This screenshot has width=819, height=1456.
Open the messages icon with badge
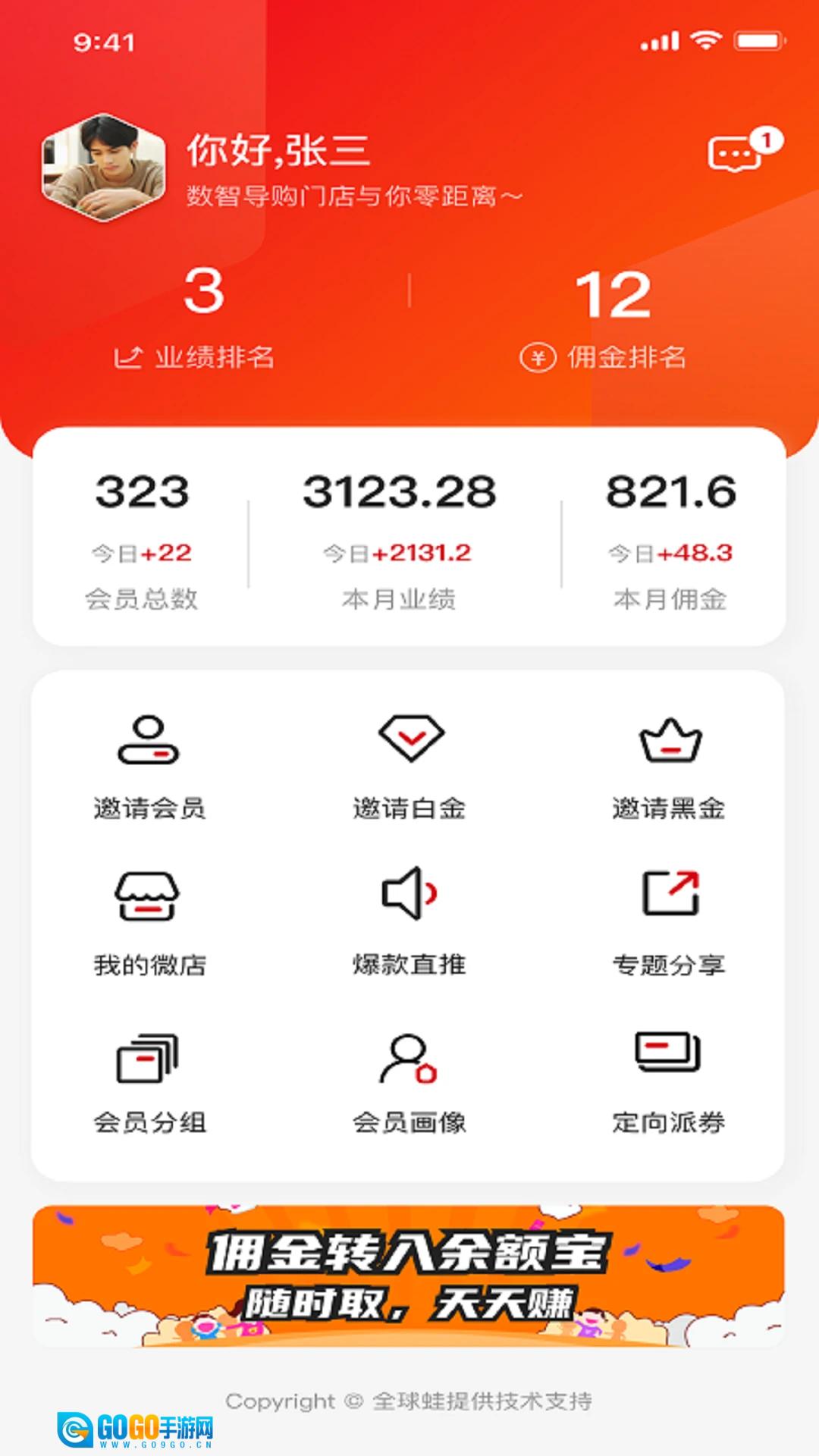pyautogui.click(x=736, y=153)
